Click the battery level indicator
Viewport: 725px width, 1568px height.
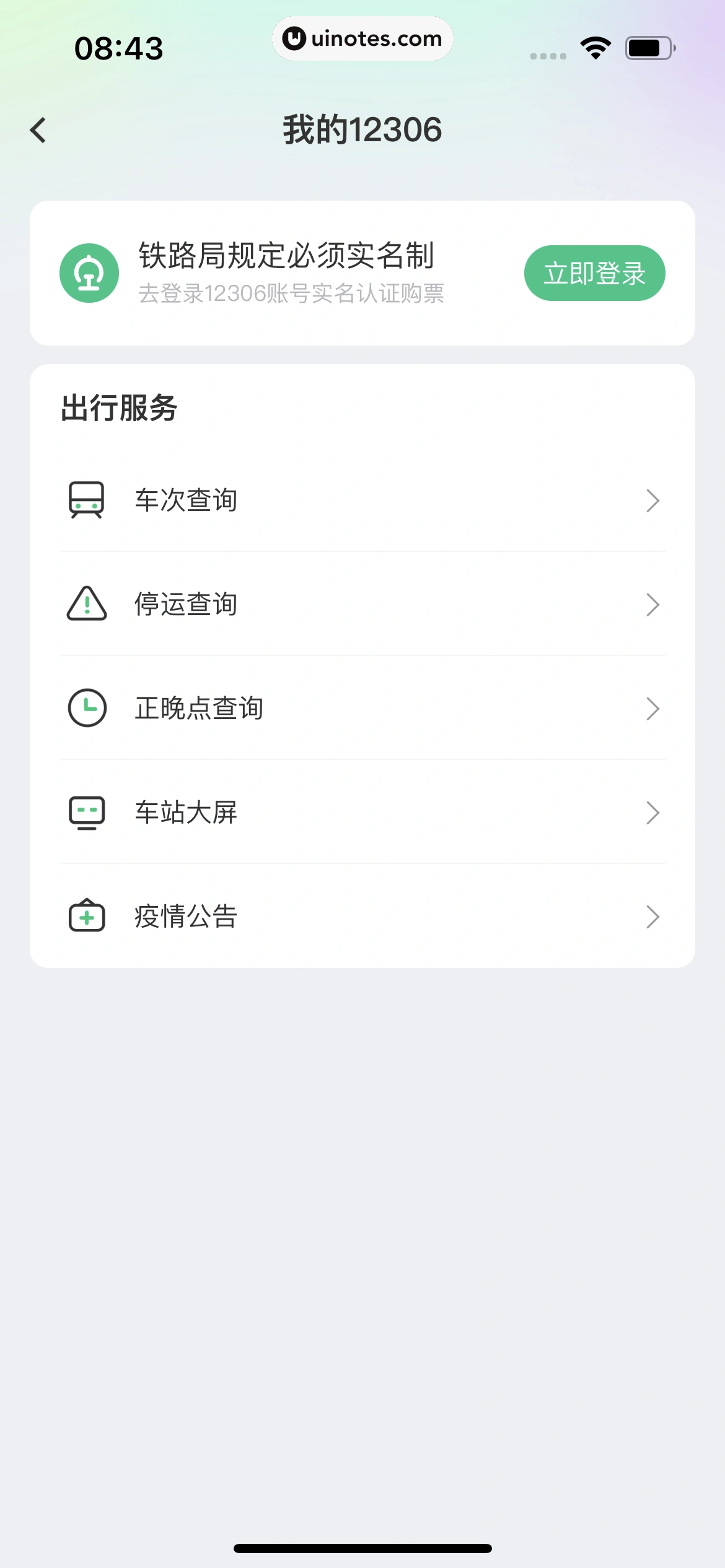point(648,46)
